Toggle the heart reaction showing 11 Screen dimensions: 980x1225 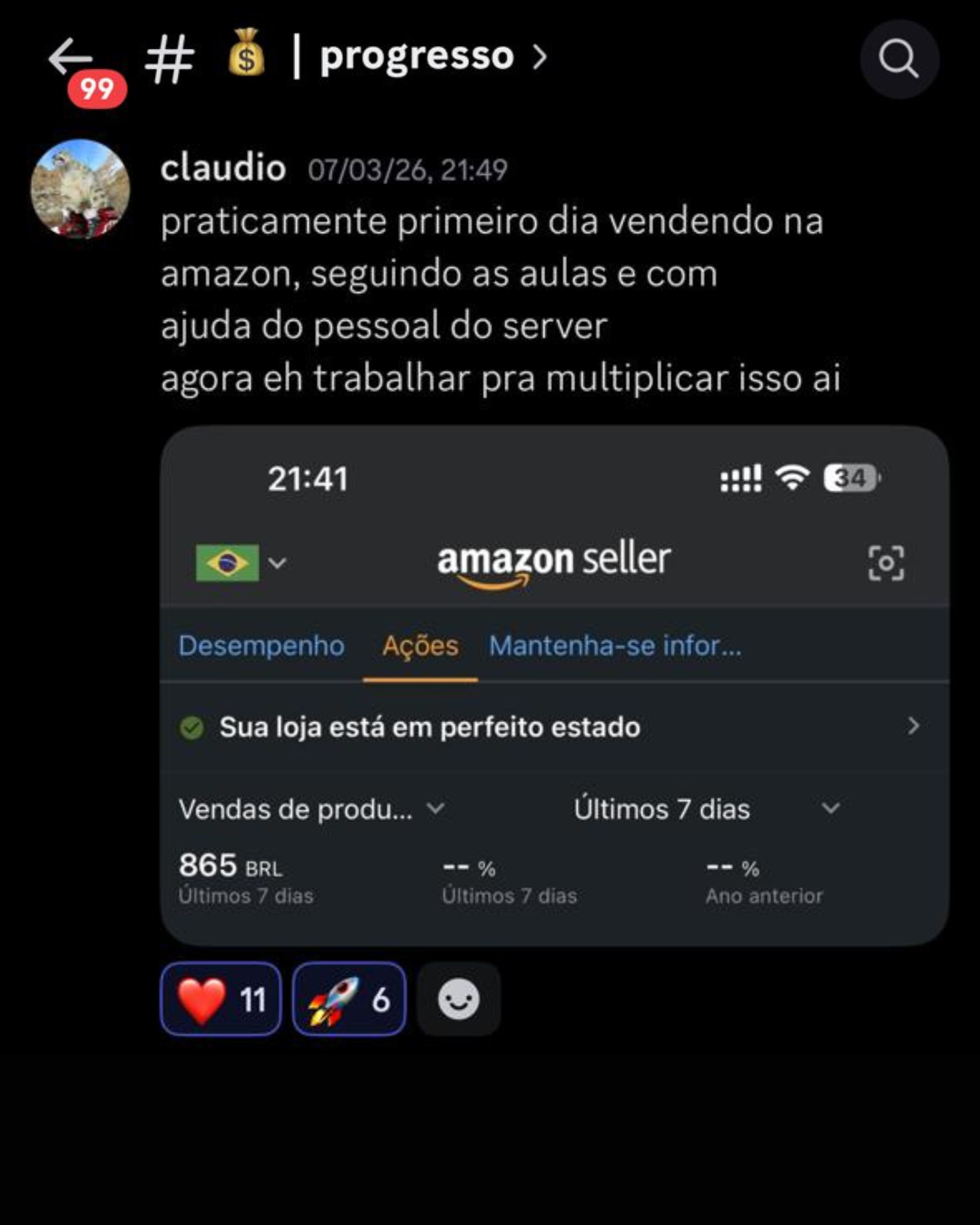click(220, 999)
